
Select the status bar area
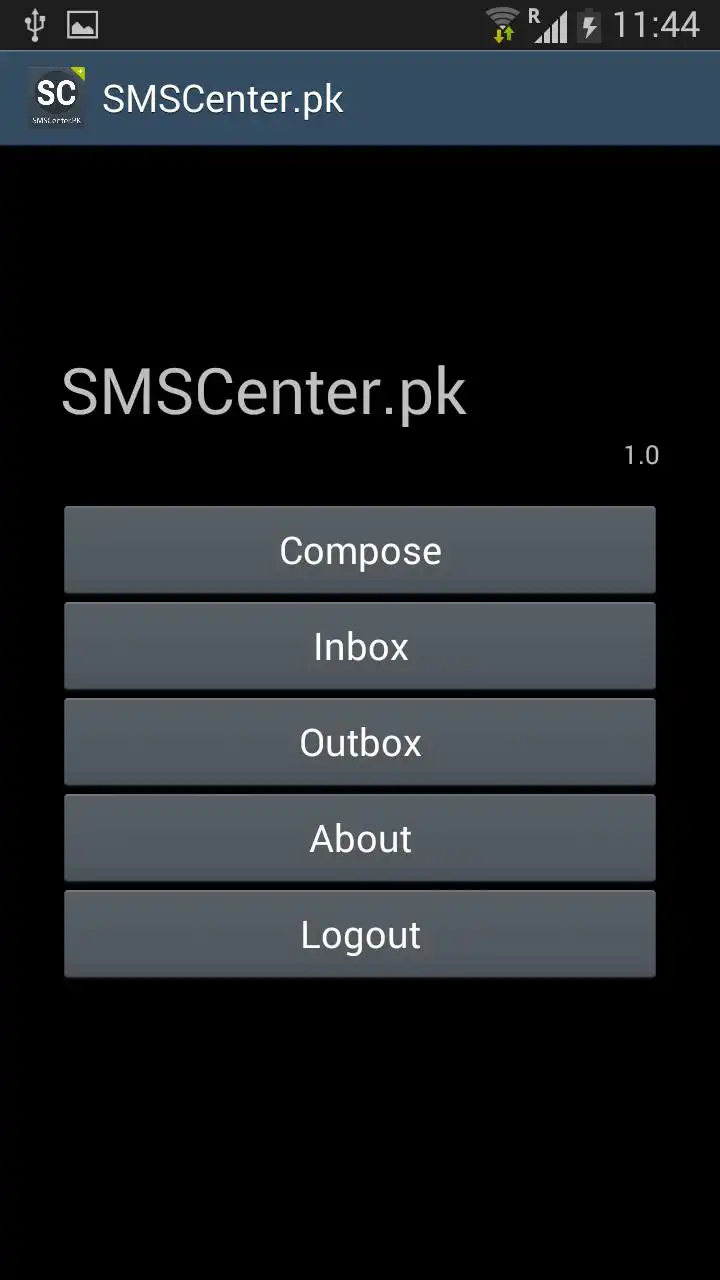(300, 24)
